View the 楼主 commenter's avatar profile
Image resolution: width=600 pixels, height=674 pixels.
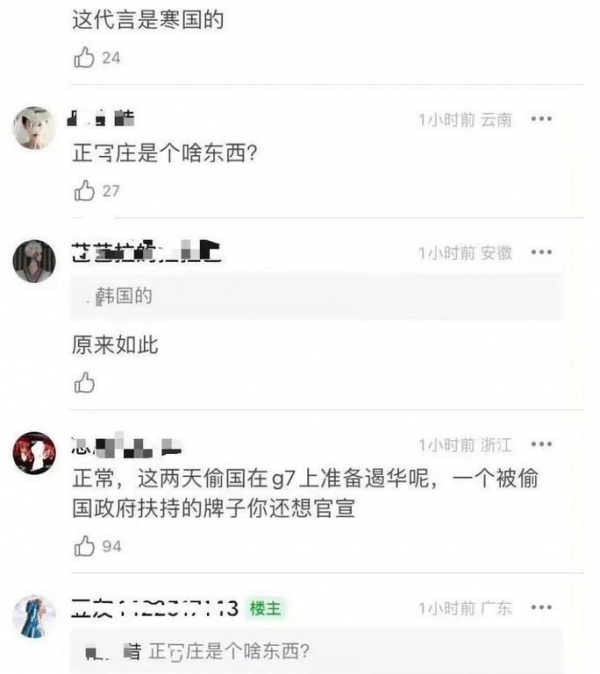pos(34,616)
